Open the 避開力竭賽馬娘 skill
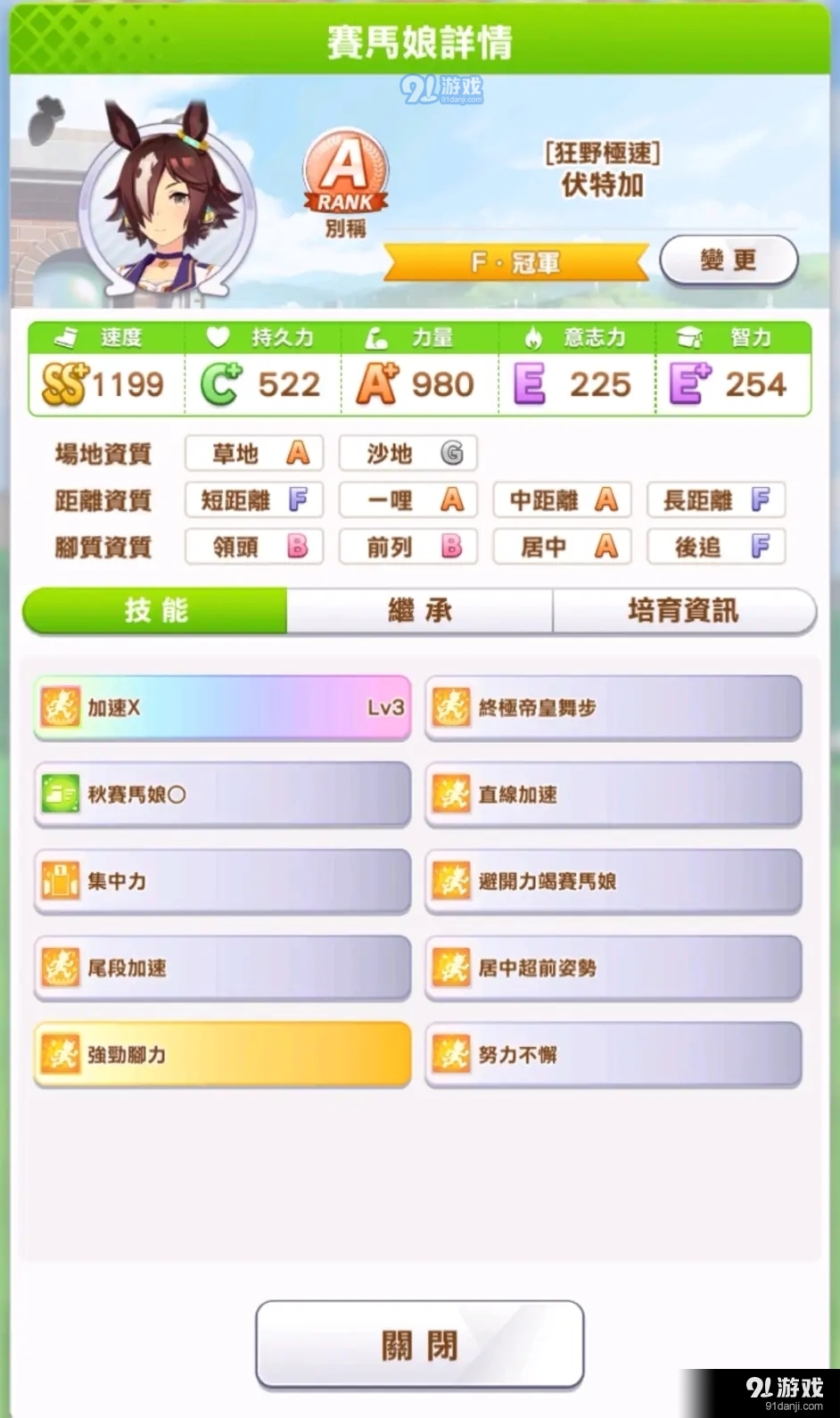Screen dimensions: 840x1418 pos(614,881)
